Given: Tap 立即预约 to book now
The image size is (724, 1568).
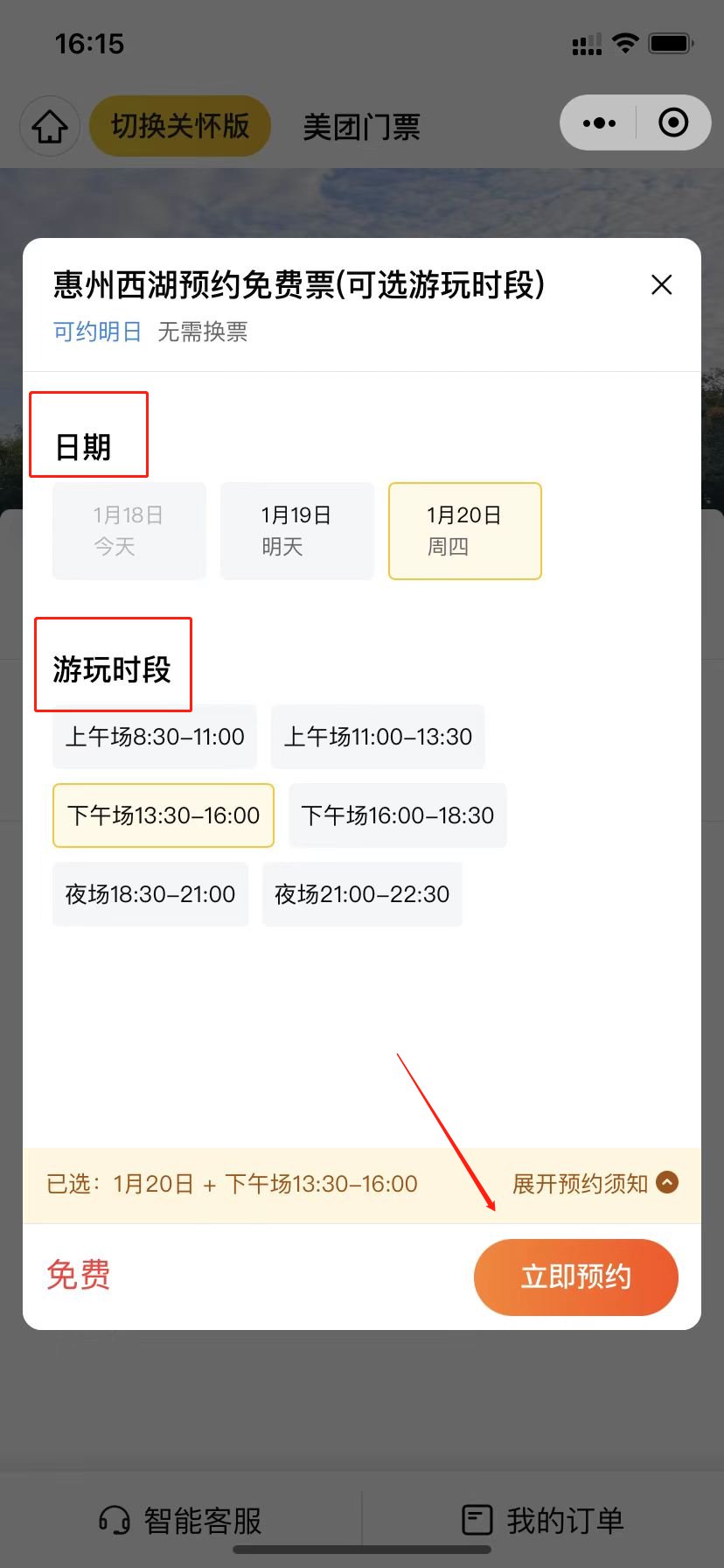Looking at the screenshot, I should [x=575, y=1277].
